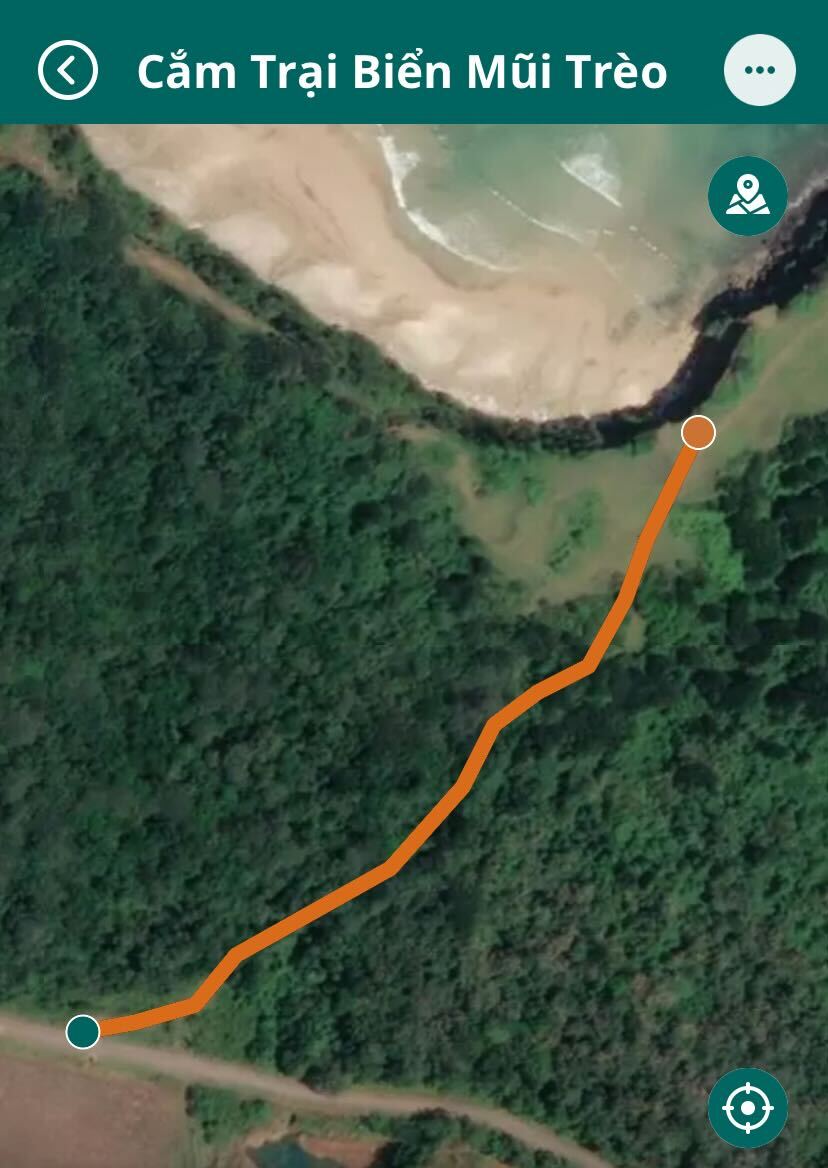Go back from Cắm Trại Biển Mũi Trèo
This screenshot has height=1168, width=828.
(x=68, y=70)
